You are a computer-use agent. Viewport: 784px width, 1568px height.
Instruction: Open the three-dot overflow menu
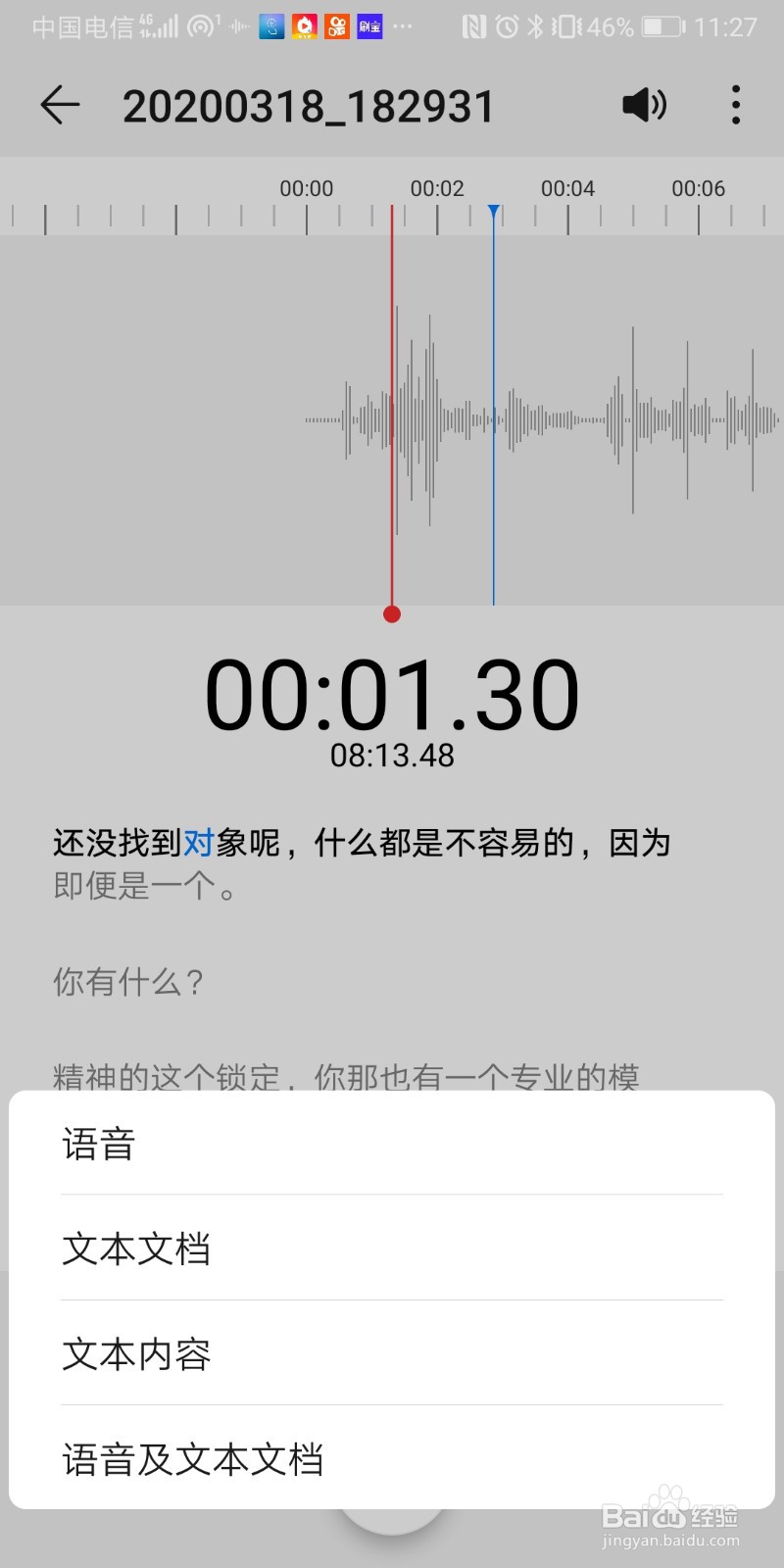(x=735, y=105)
